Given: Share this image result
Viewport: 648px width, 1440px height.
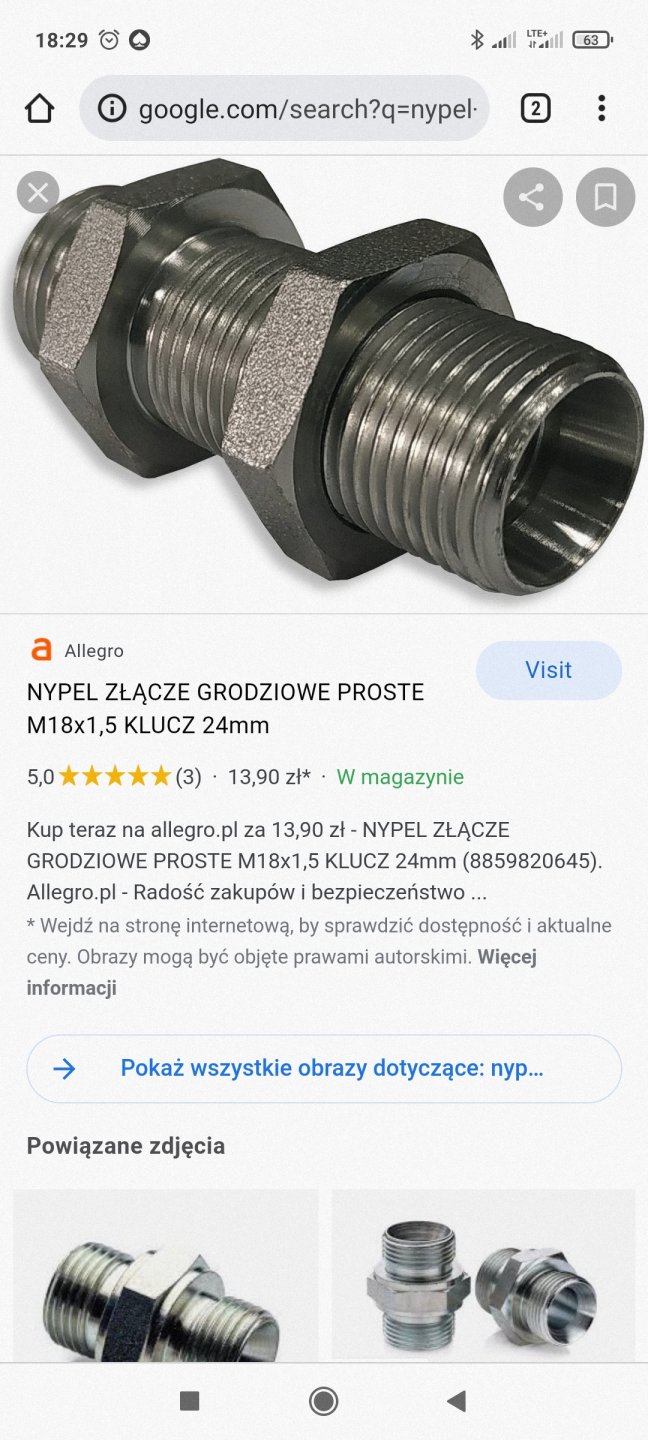Looking at the screenshot, I should click(x=532, y=197).
